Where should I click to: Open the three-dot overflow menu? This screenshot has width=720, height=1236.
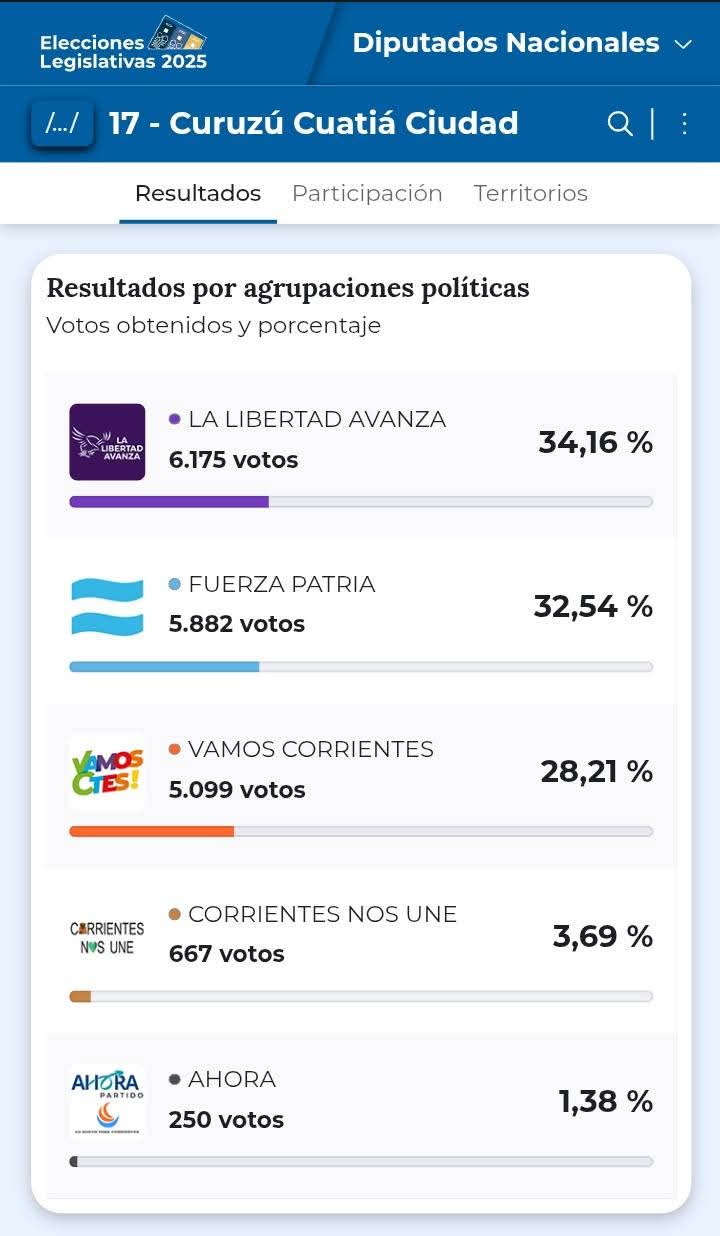685,123
